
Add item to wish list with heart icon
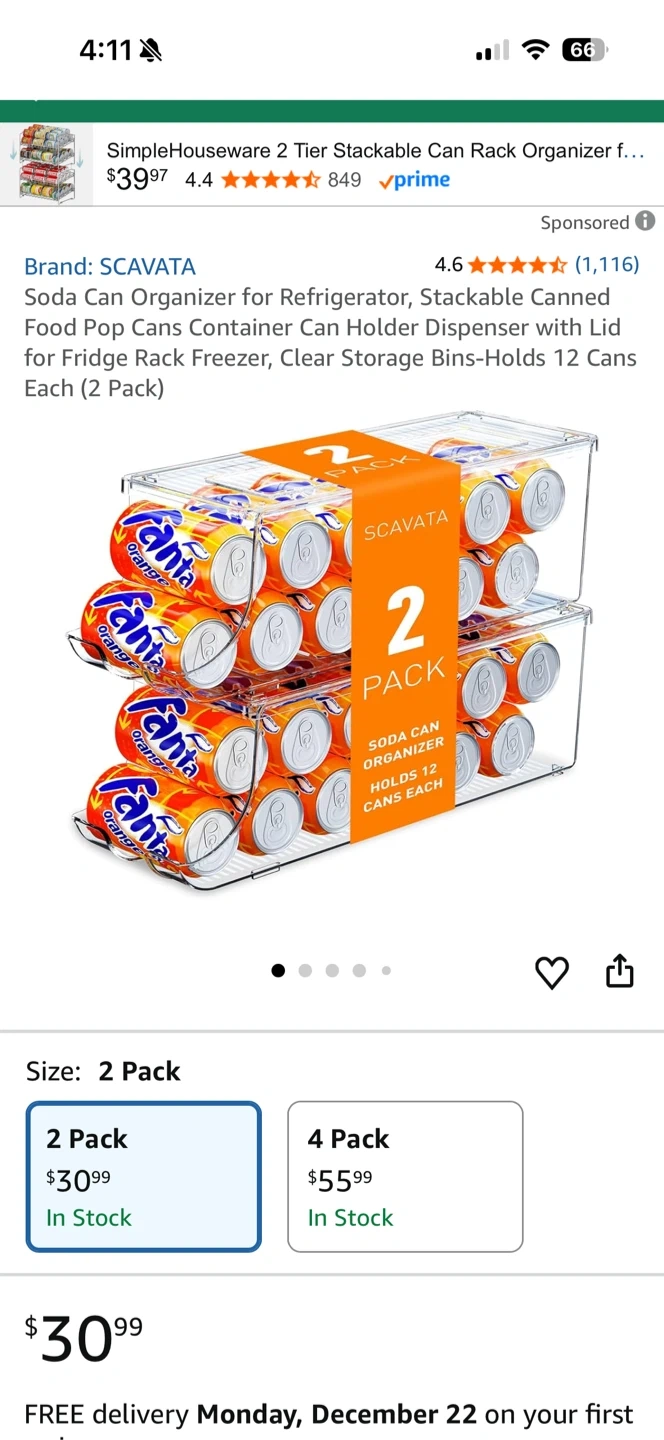(x=552, y=972)
